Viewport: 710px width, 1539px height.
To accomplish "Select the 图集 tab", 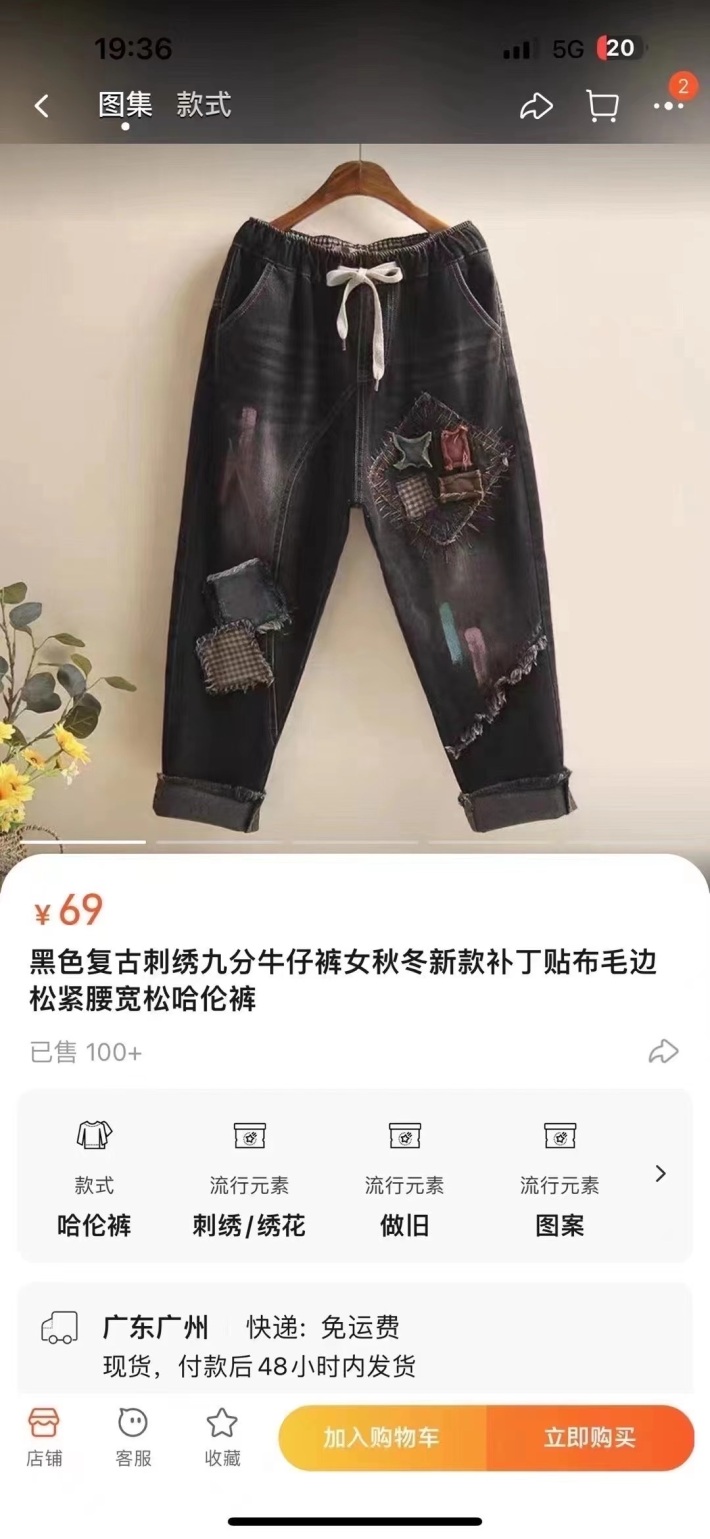I will (125, 104).
